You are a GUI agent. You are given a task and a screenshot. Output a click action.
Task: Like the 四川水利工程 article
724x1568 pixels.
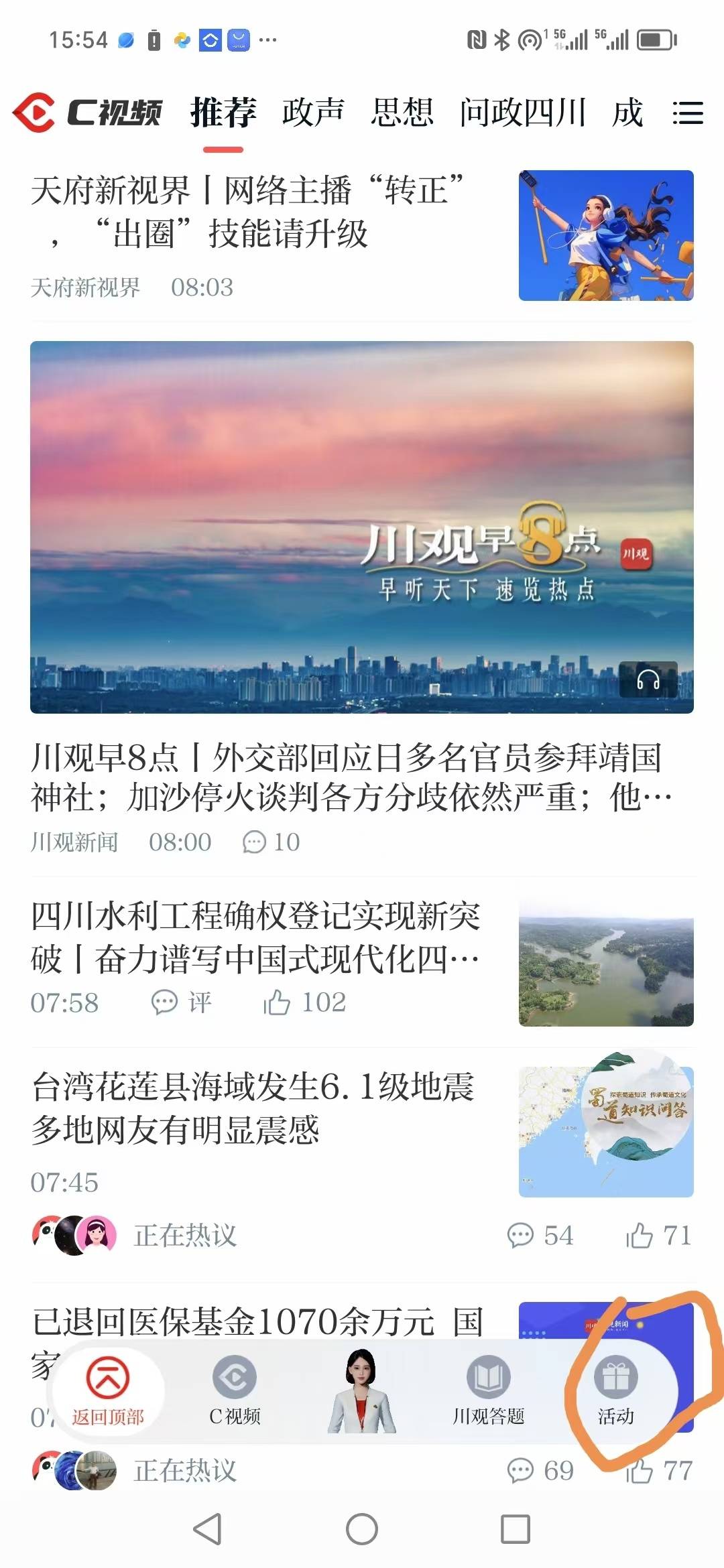(305, 1002)
